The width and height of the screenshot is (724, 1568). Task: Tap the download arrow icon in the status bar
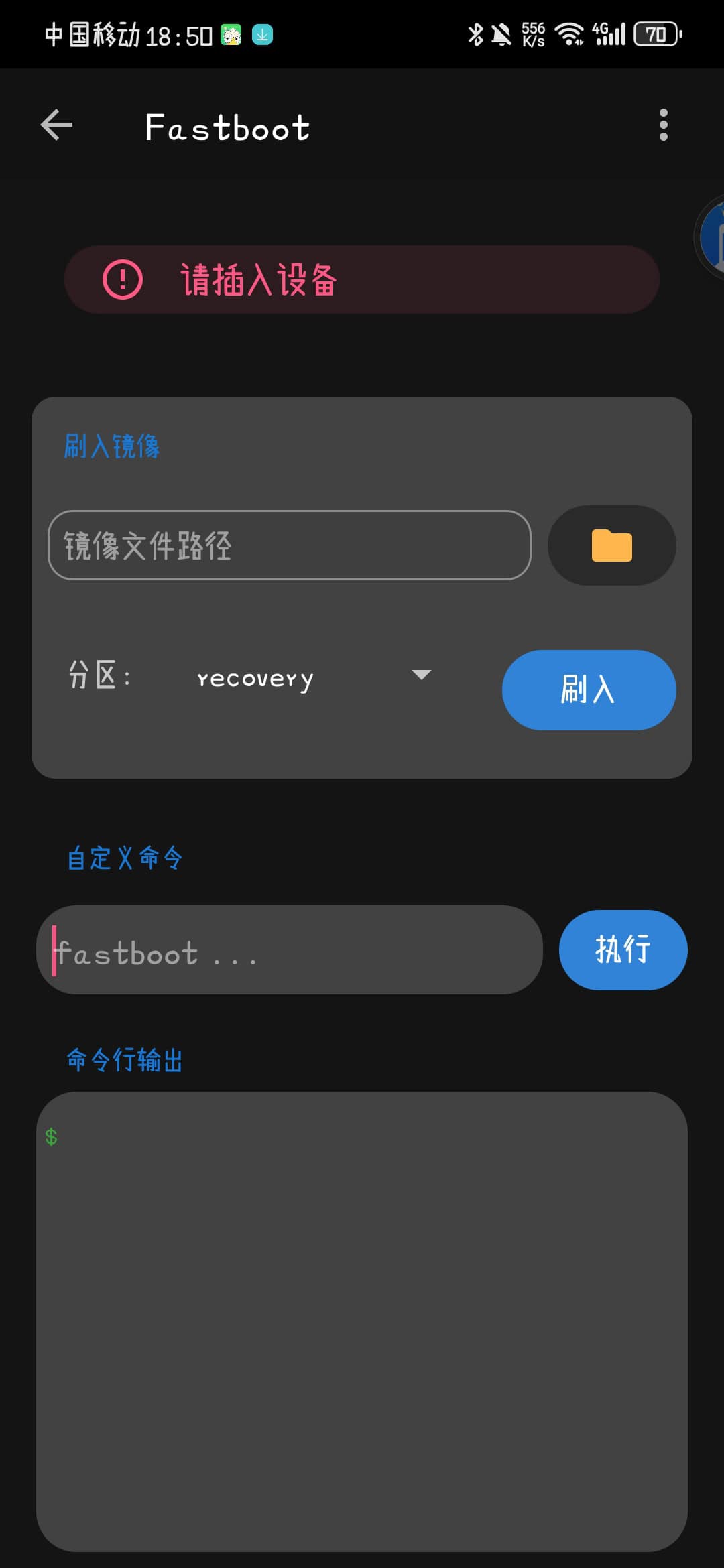pos(262,34)
